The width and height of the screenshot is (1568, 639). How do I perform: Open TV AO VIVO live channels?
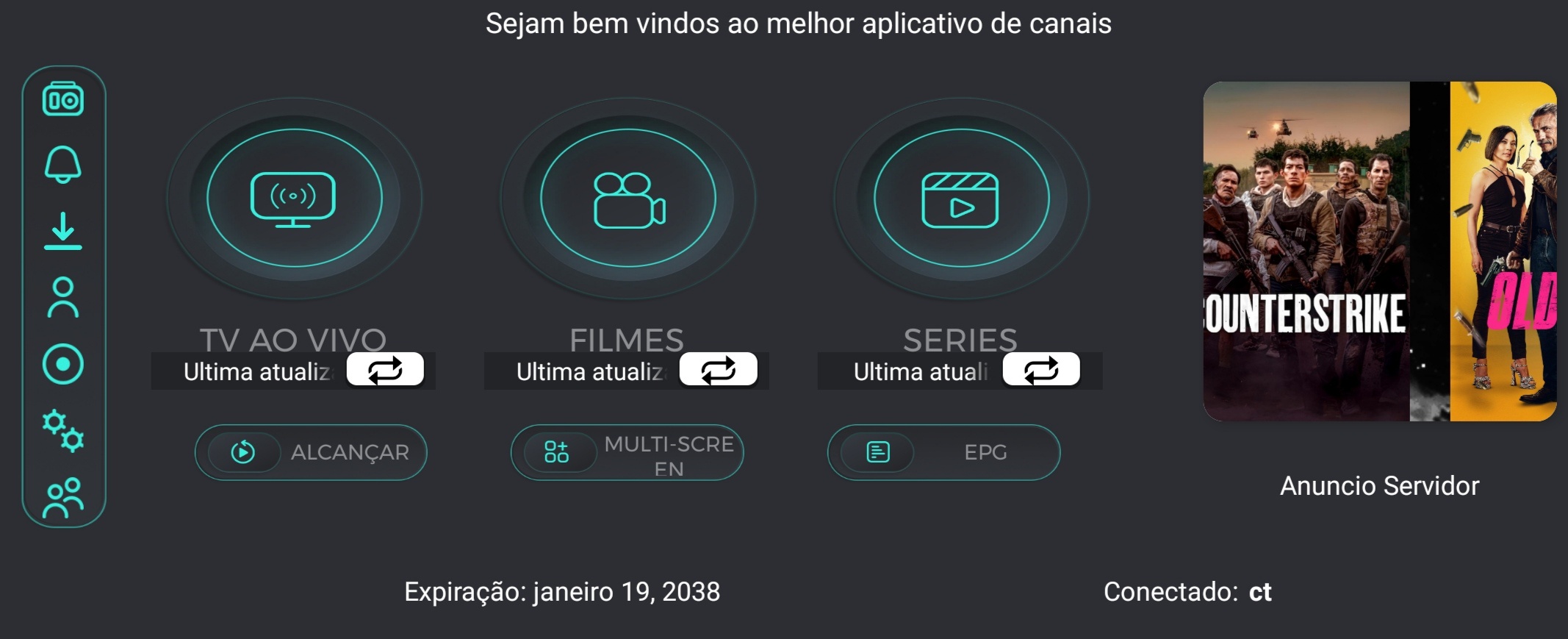(x=294, y=199)
